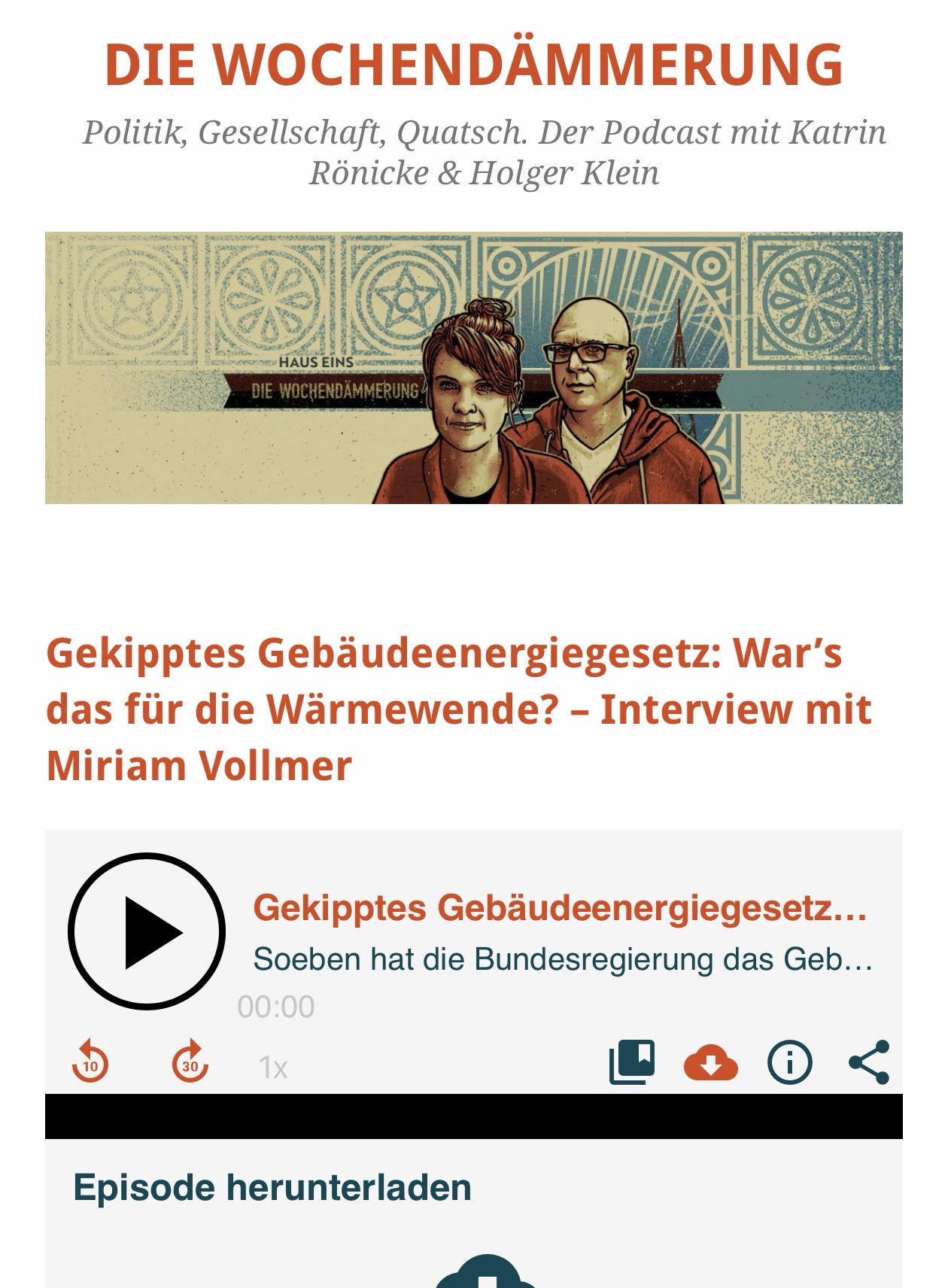This screenshot has height=1288, width=948.
Task: Skip forward 30 seconds
Action: pos(190,1062)
